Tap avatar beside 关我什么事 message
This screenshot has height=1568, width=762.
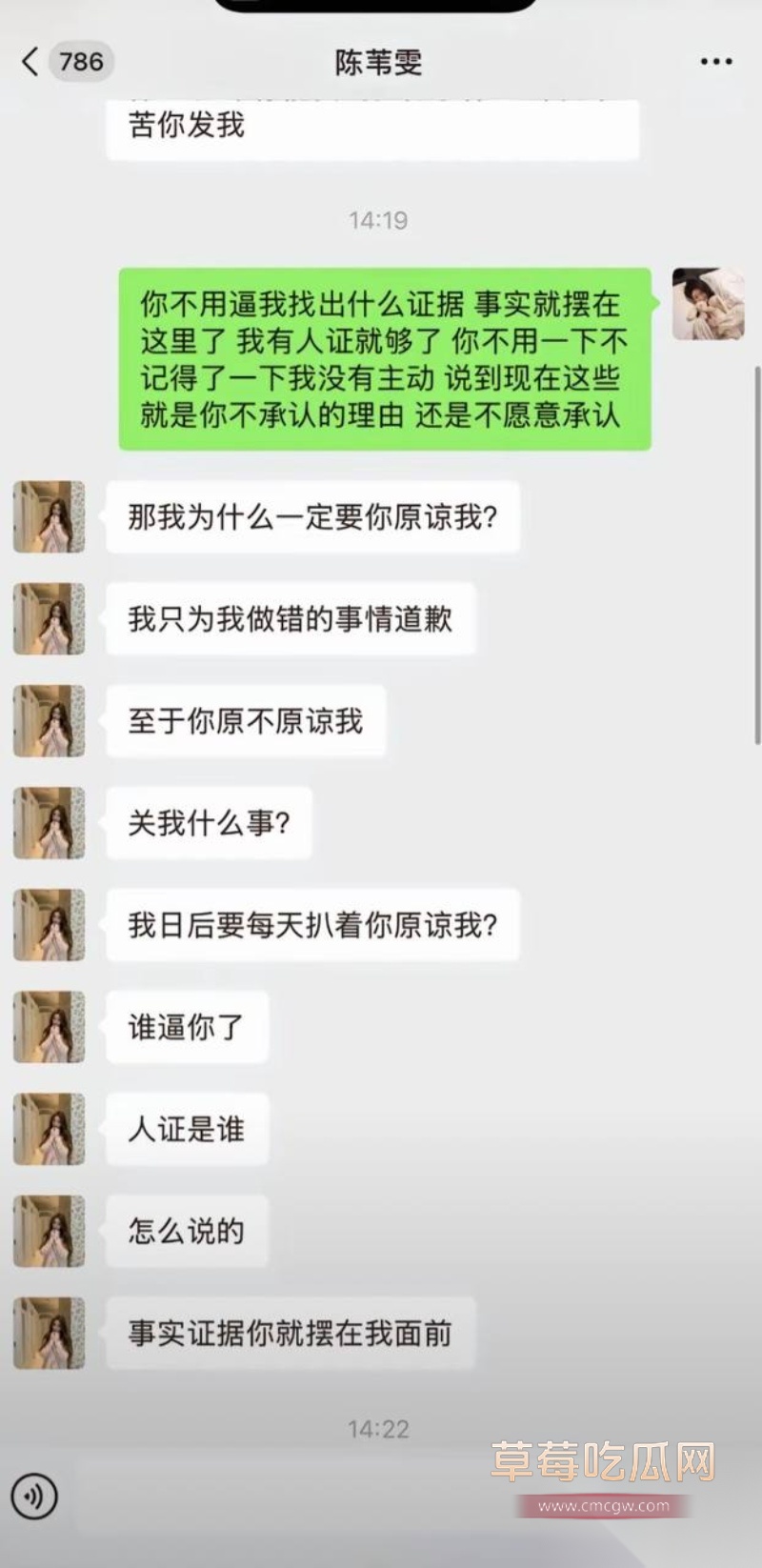(49, 823)
